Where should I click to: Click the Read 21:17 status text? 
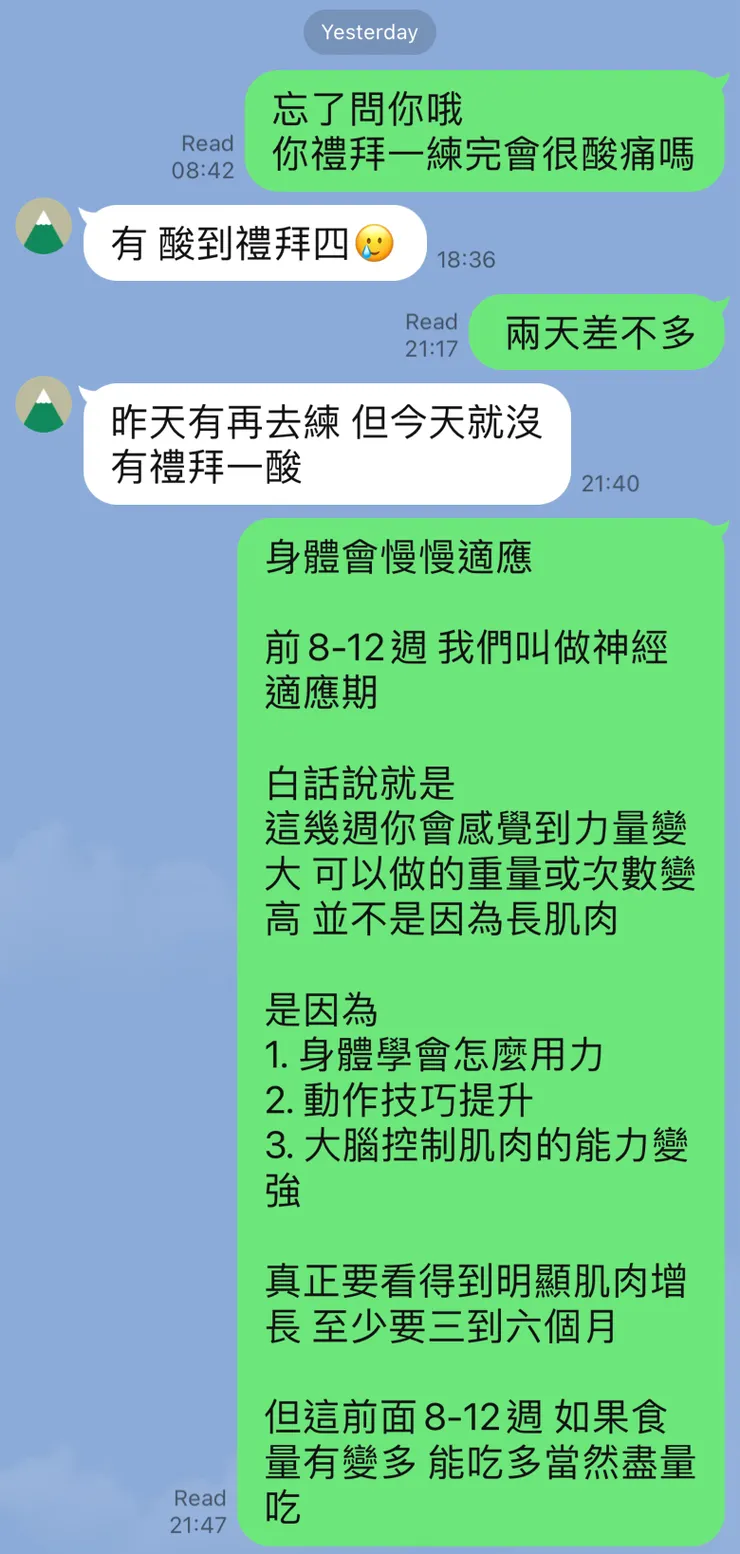pos(431,332)
